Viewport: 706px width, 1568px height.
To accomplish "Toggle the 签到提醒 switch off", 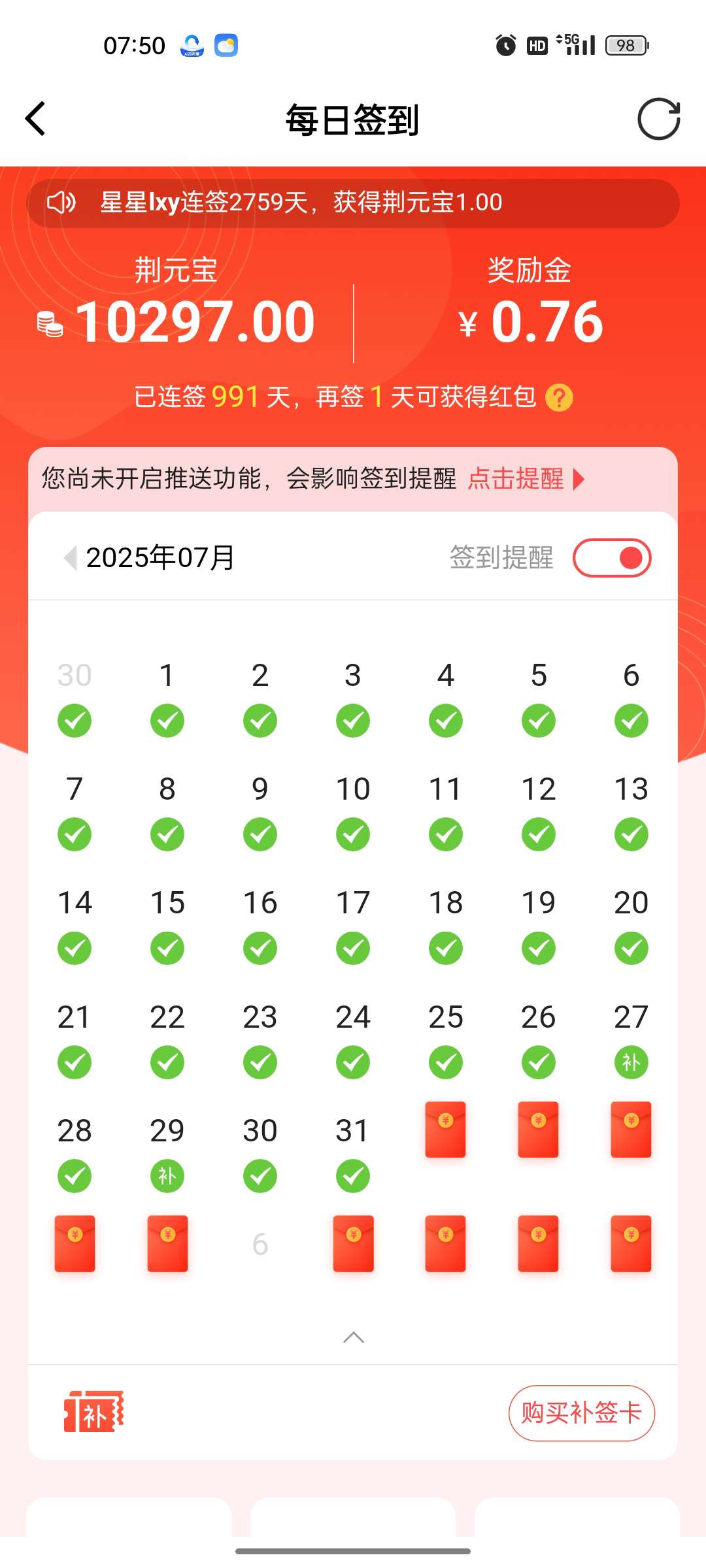I will point(612,558).
